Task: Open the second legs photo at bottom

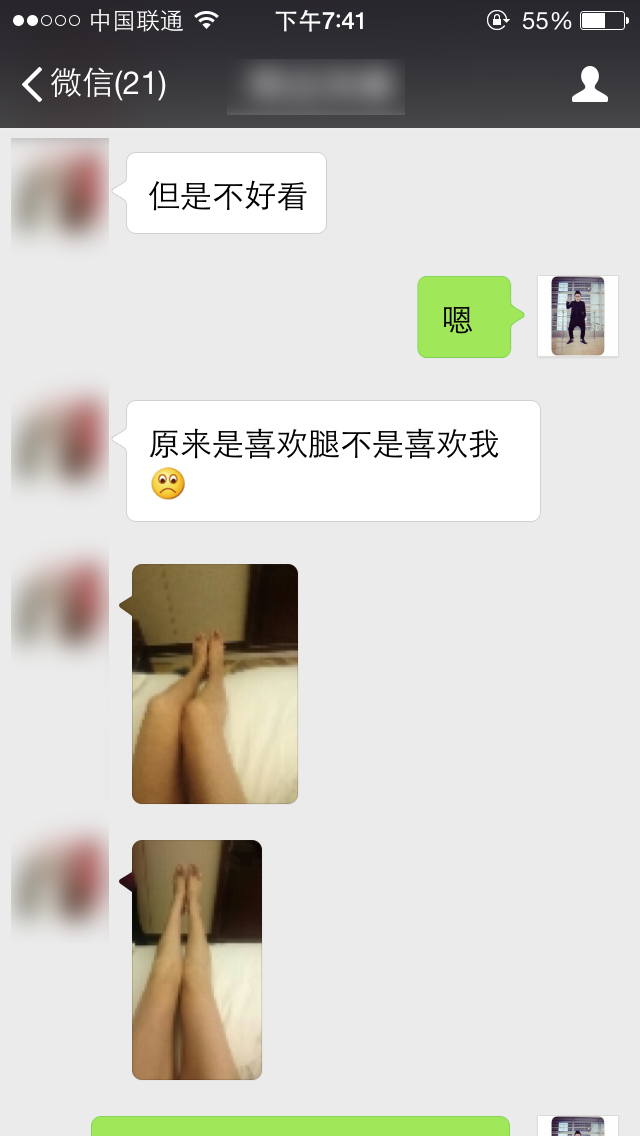Action: click(x=197, y=959)
